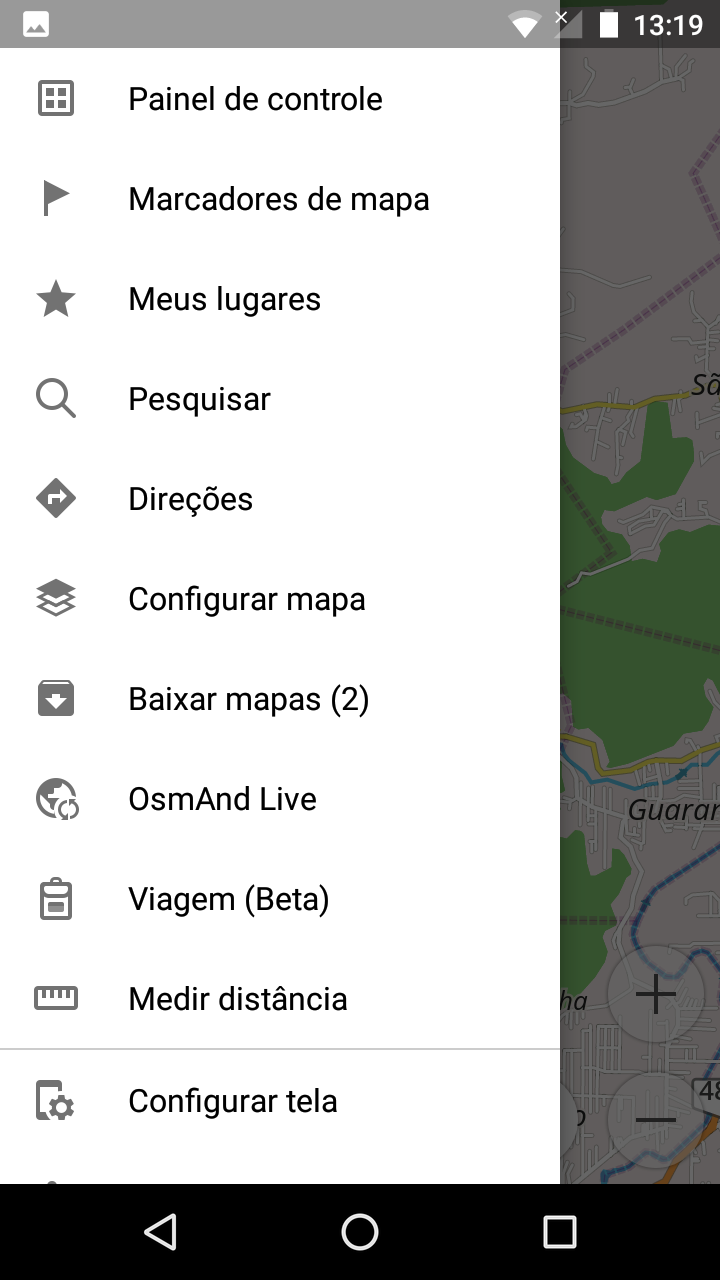Open Configurar mapa
The height and width of the screenshot is (1280, 720).
point(280,599)
